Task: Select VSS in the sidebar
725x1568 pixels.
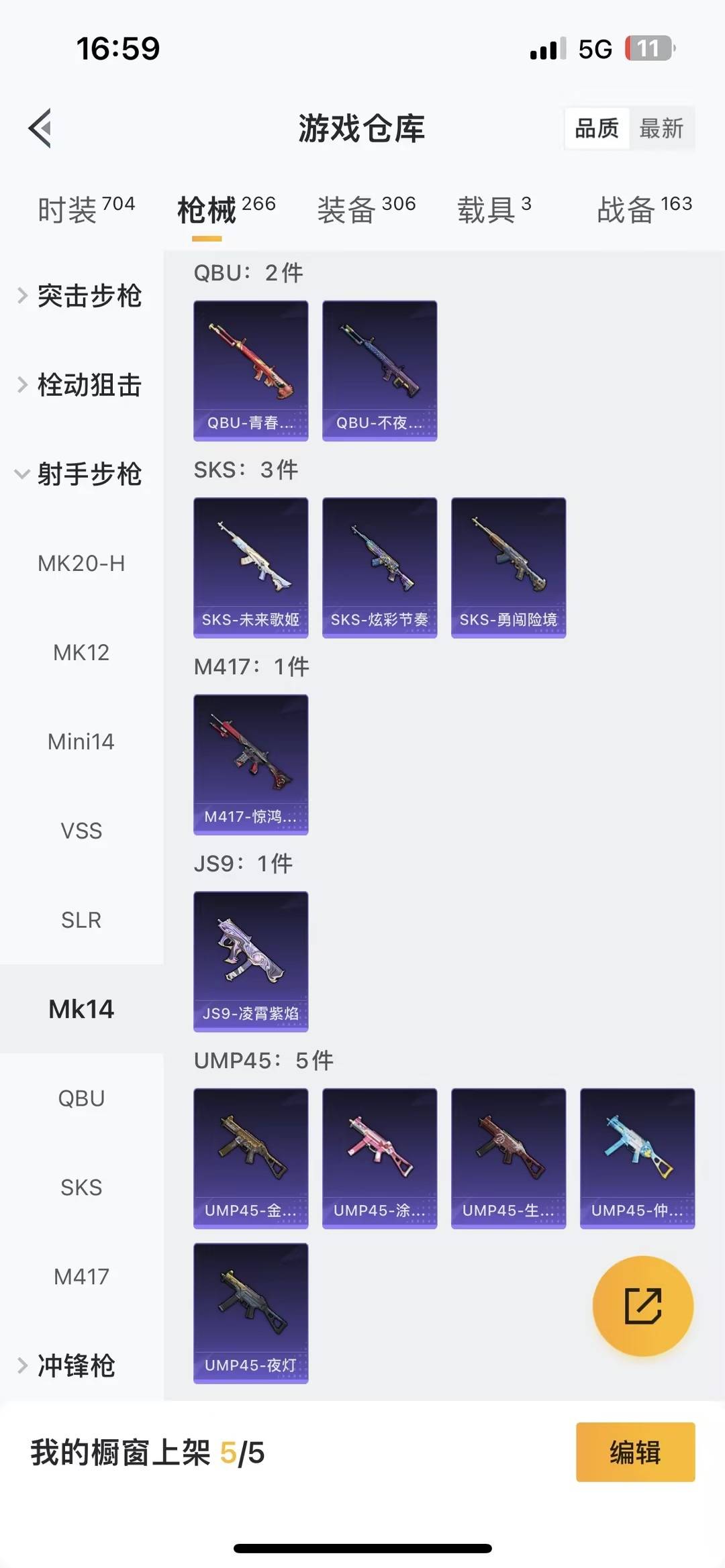Action: pyautogui.click(x=81, y=831)
